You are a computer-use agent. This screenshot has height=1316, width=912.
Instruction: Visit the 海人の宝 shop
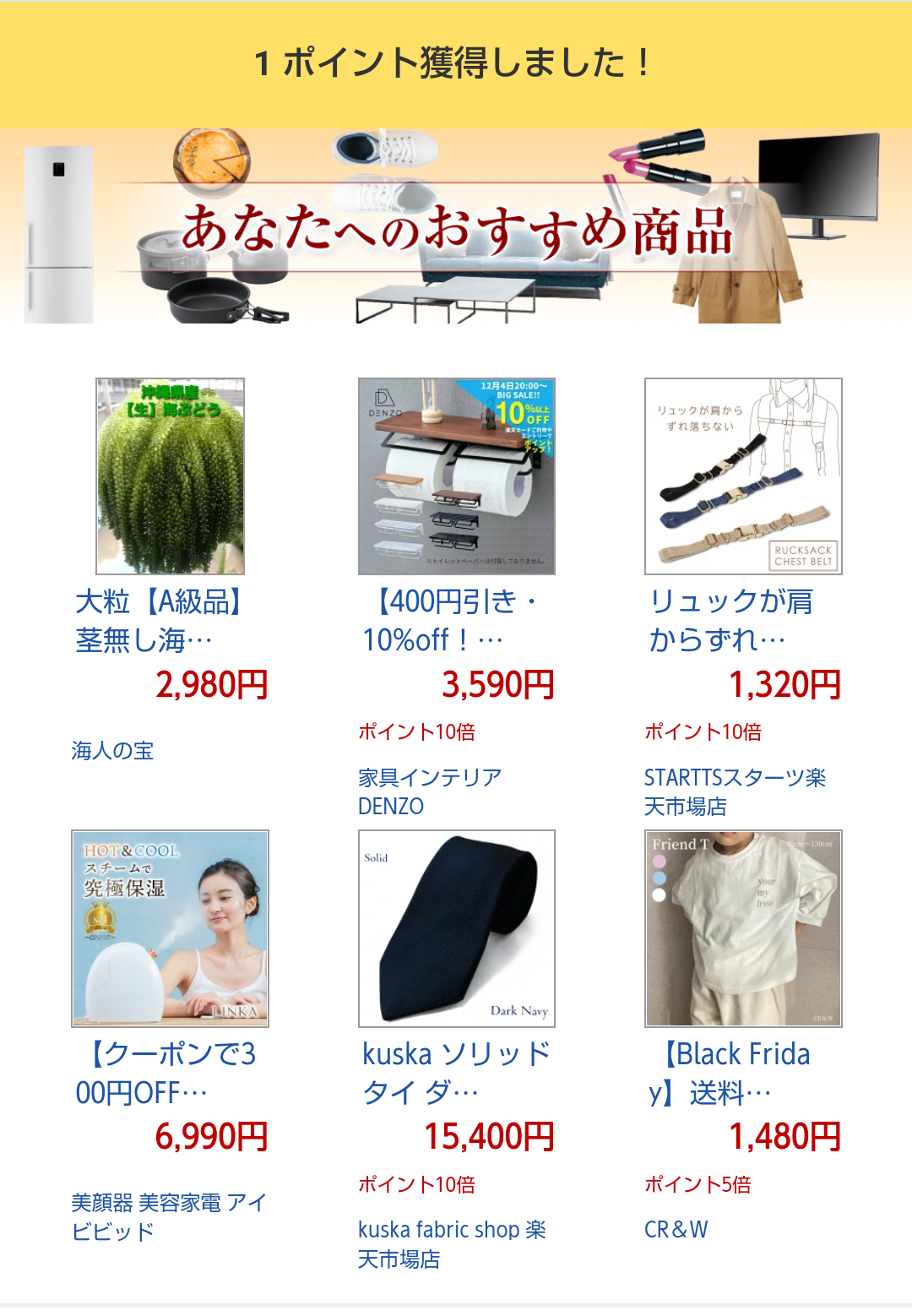click(x=112, y=751)
